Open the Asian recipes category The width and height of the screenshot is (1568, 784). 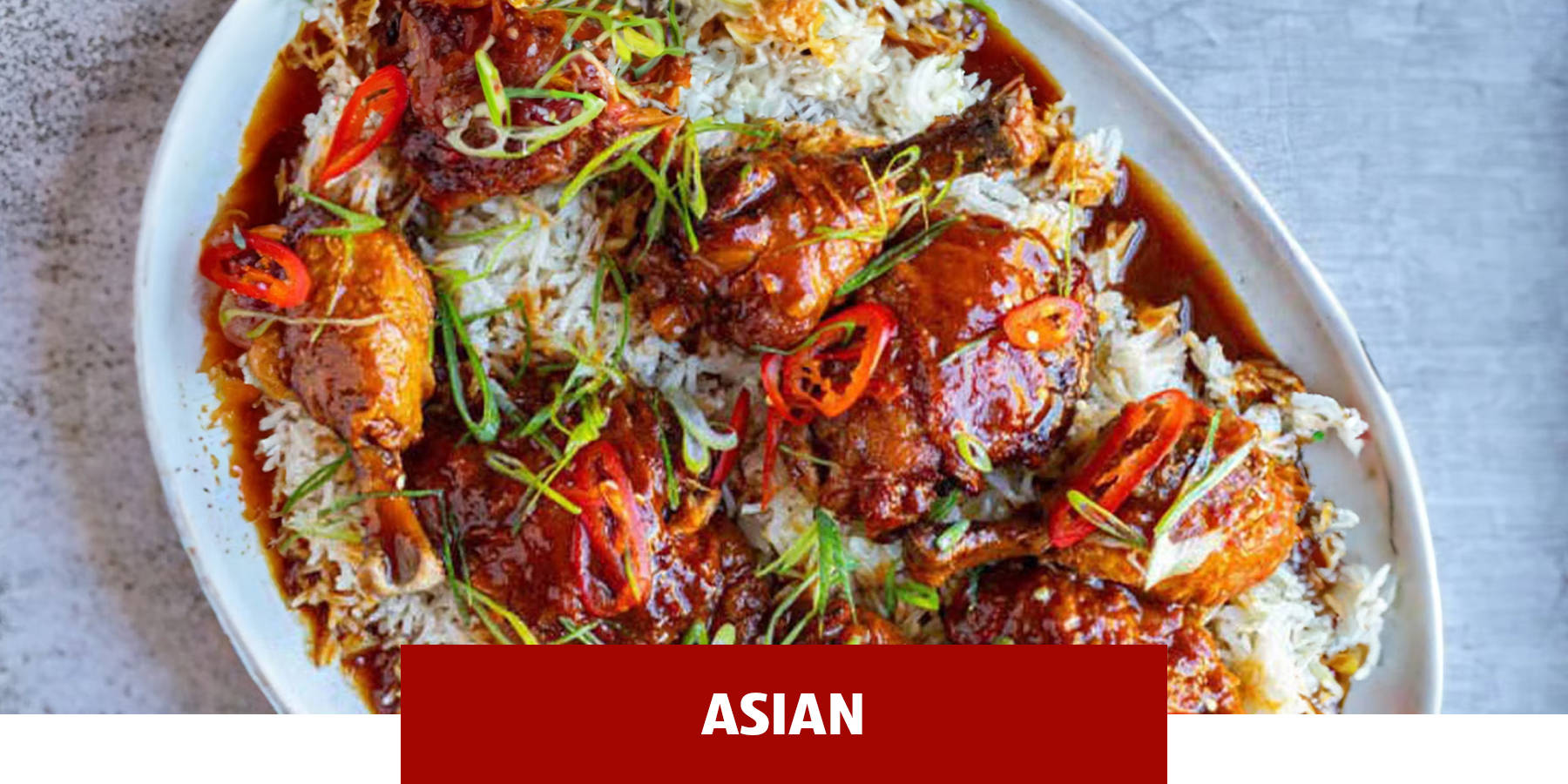(x=782, y=714)
